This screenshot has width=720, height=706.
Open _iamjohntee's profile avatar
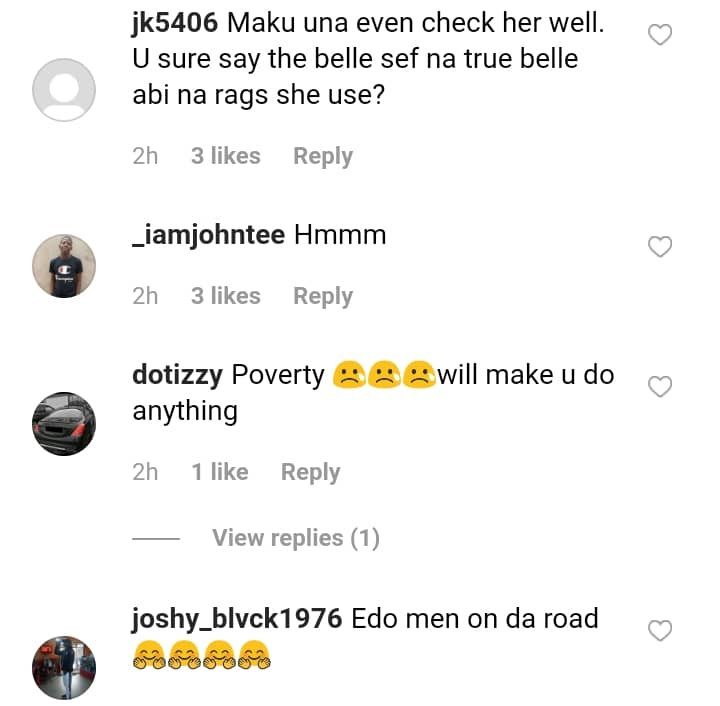pyautogui.click(x=64, y=266)
